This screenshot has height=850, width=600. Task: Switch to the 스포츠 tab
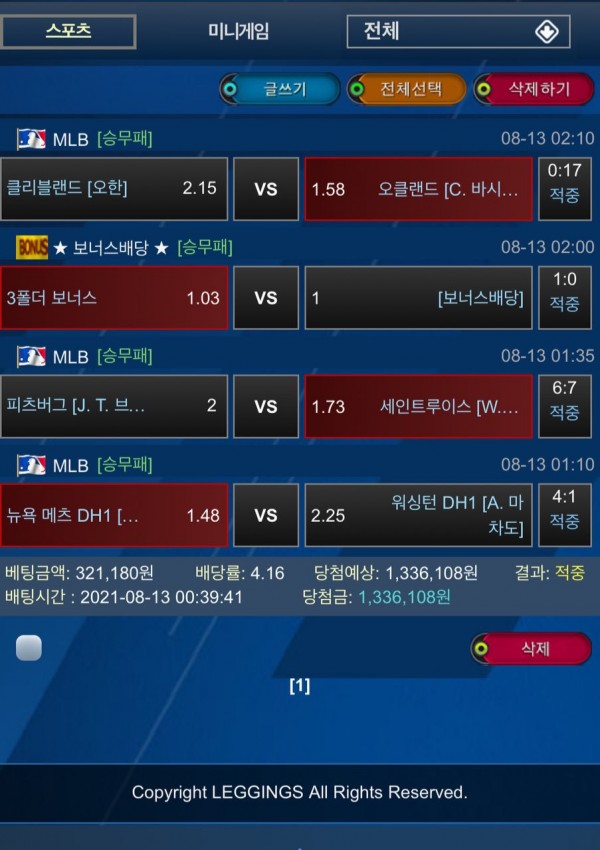pos(68,31)
